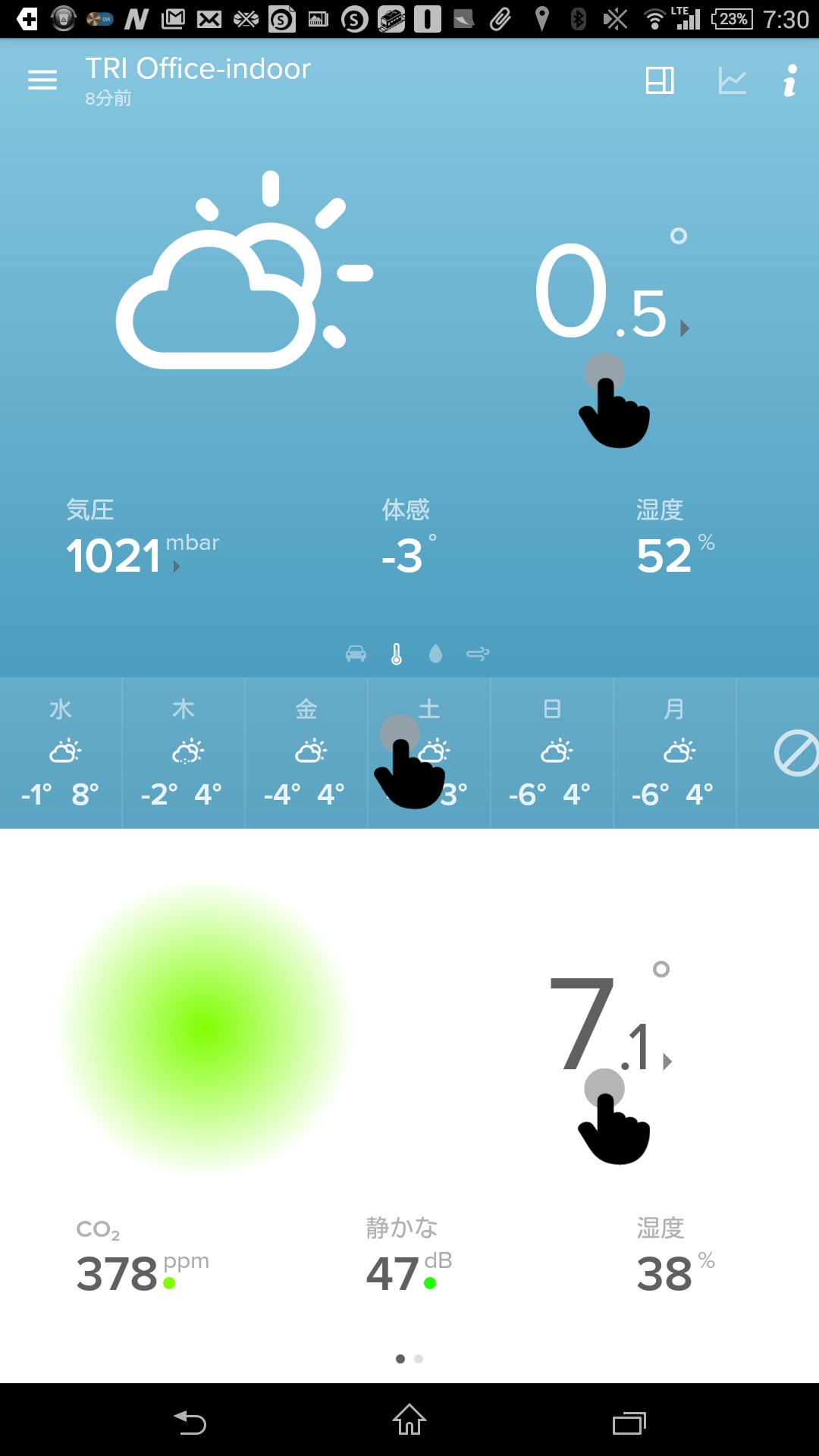Open the hamburger drawer menu

tap(42, 80)
